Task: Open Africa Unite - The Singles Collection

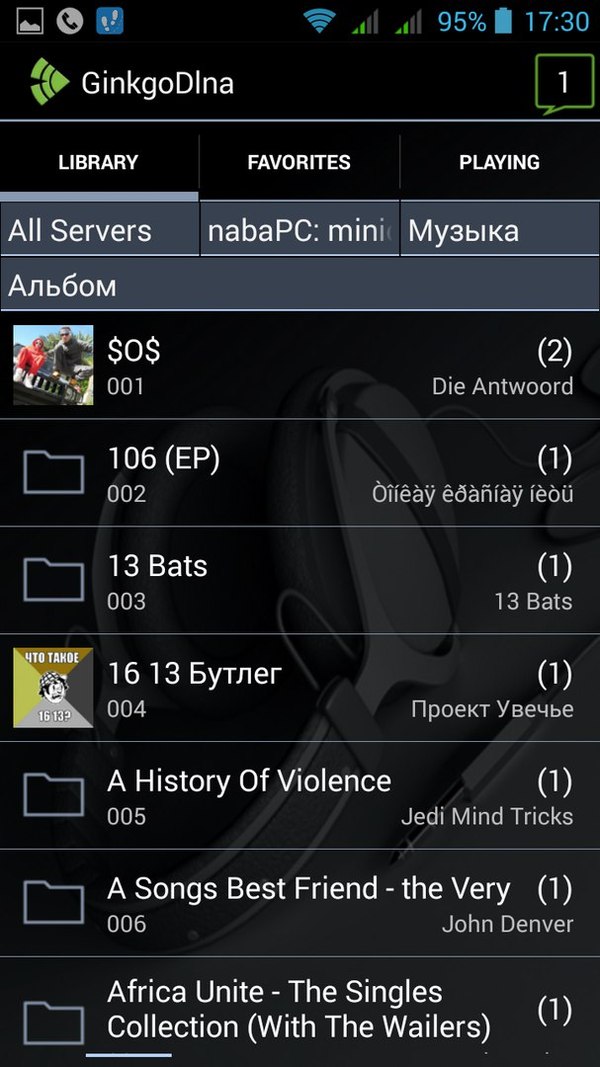Action: [300, 1010]
